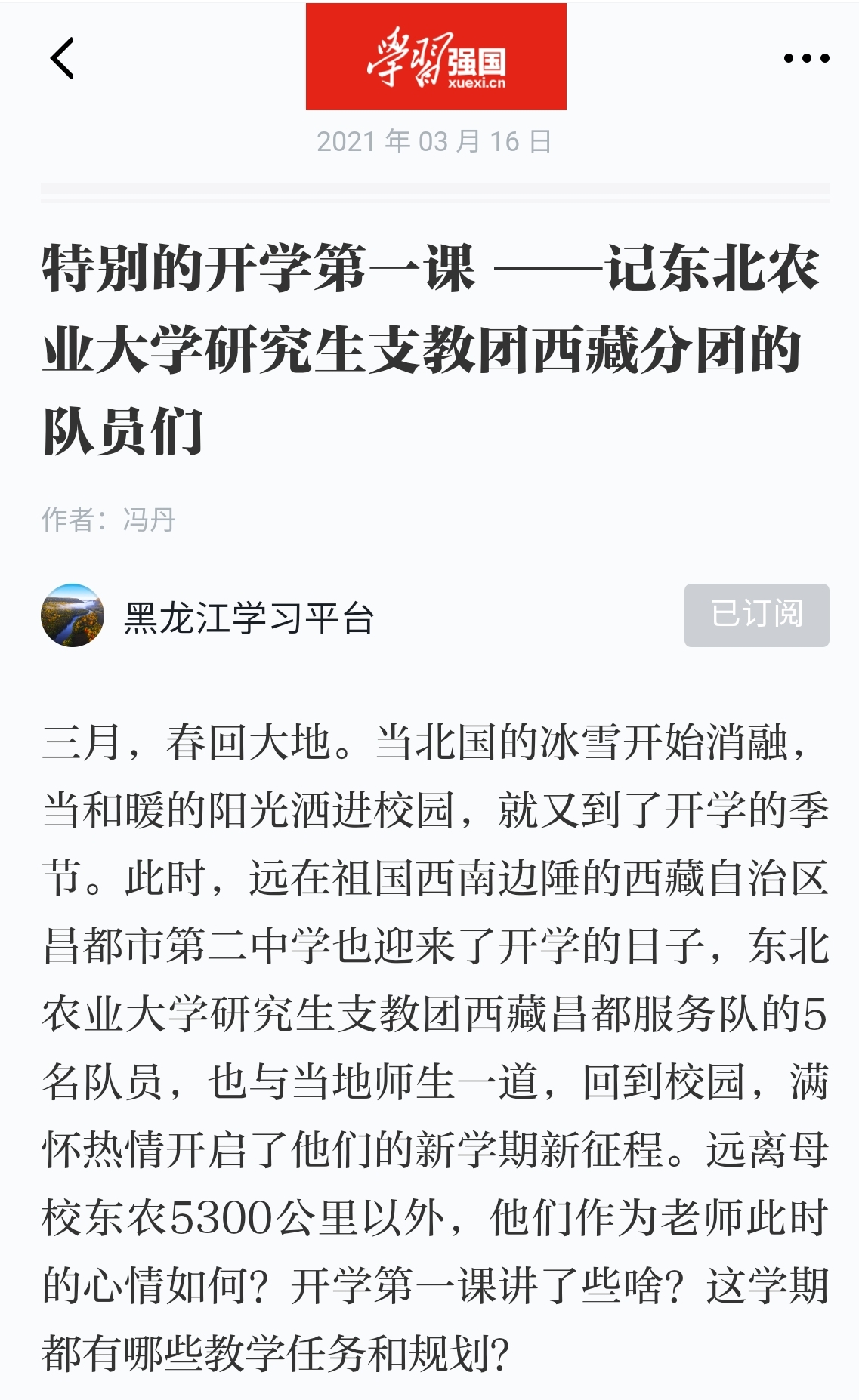Open the three-dot overflow menu
This screenshot has width=859, height=1400.
pos(806,58)
